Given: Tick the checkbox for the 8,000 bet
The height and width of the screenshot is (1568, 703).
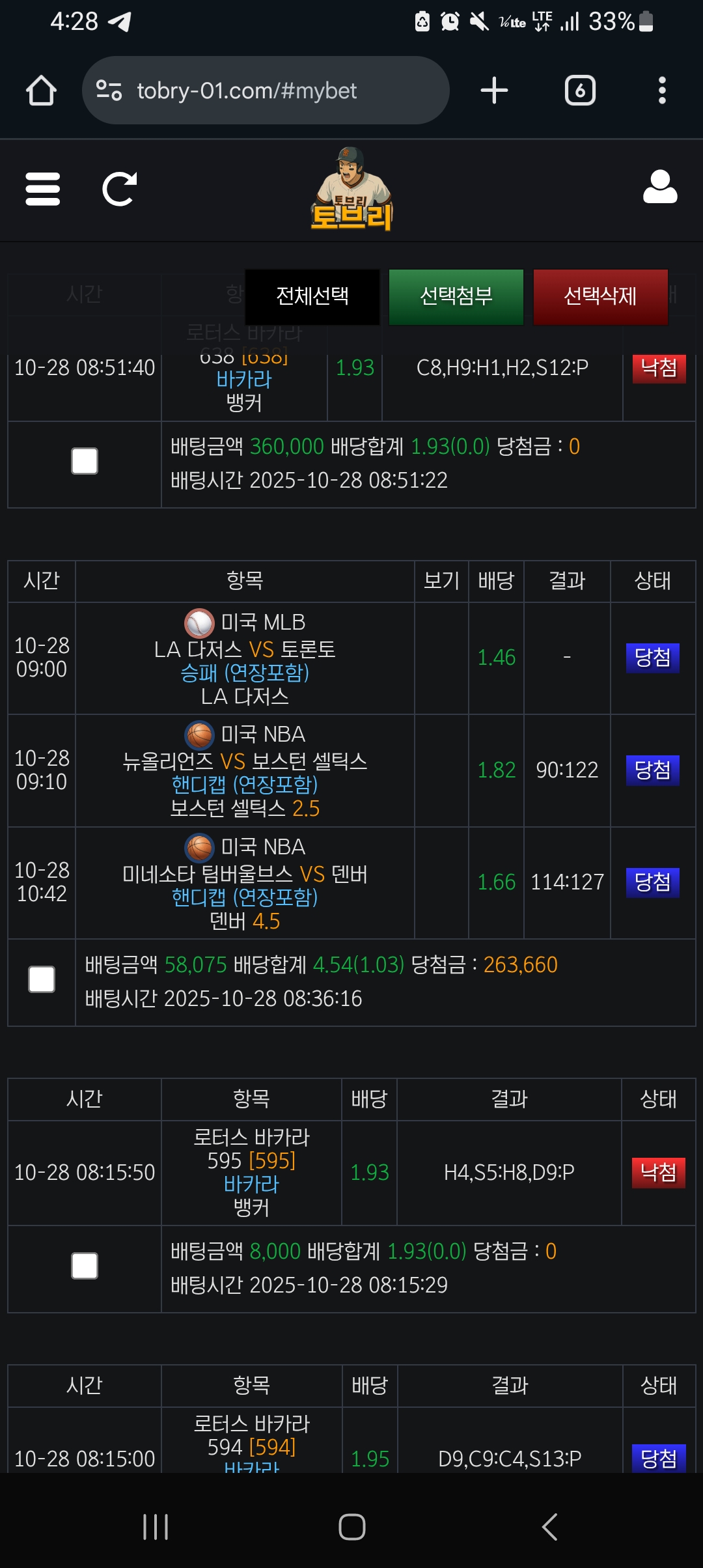Looking at the screenshot, I should click(x=85, y=1266).
